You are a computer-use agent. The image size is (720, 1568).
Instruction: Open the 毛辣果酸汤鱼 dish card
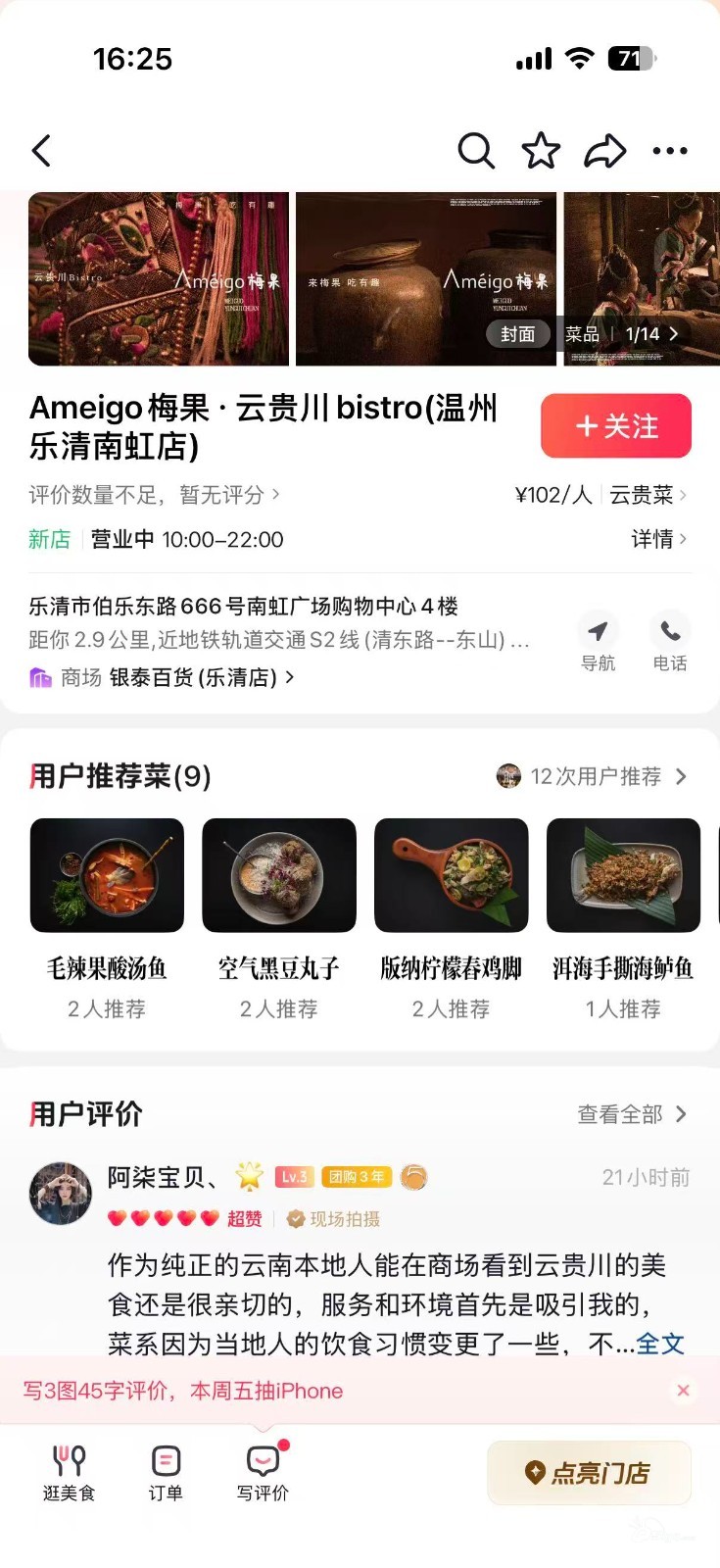point(107,915)
